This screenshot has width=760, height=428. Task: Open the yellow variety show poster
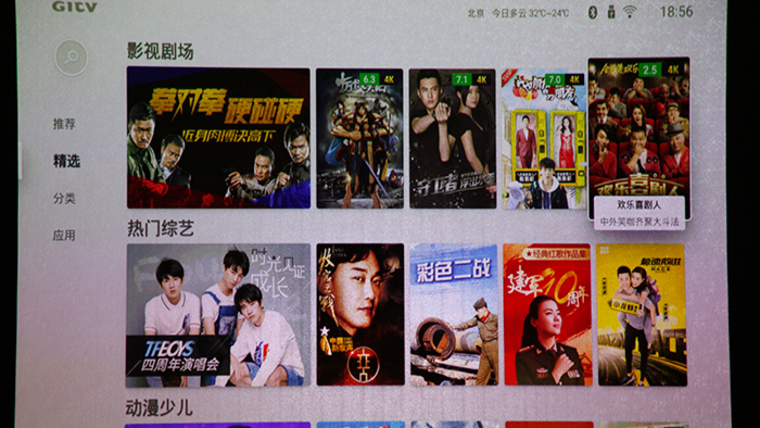pyautogui.click(x=640, y=314)
